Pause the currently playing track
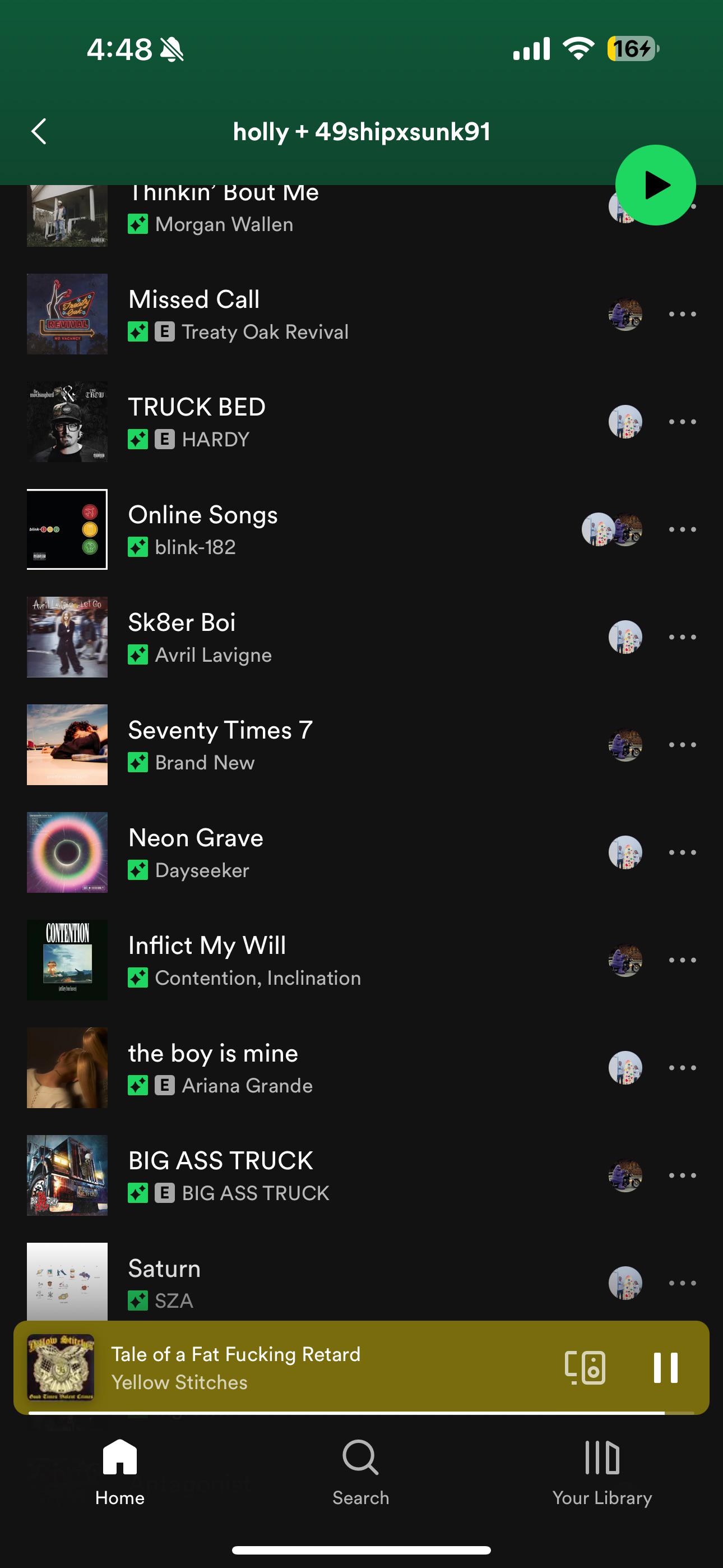723x1568 pixels. click(x=665, y=1368)
